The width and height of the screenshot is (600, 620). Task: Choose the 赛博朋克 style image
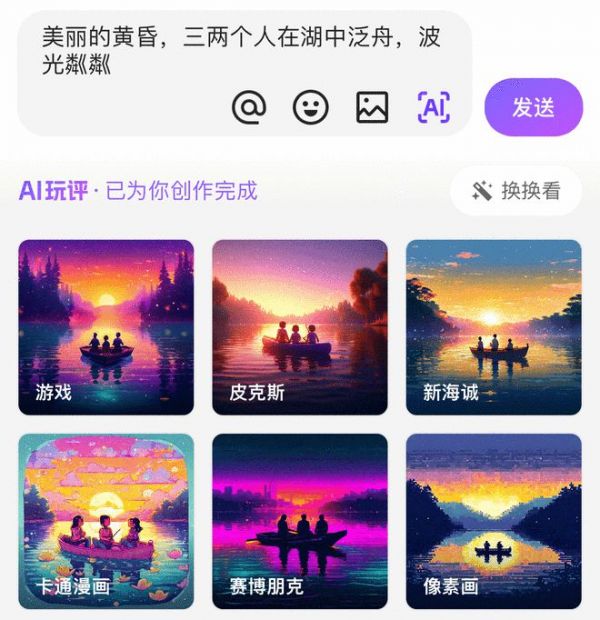[x=300, y=521]
